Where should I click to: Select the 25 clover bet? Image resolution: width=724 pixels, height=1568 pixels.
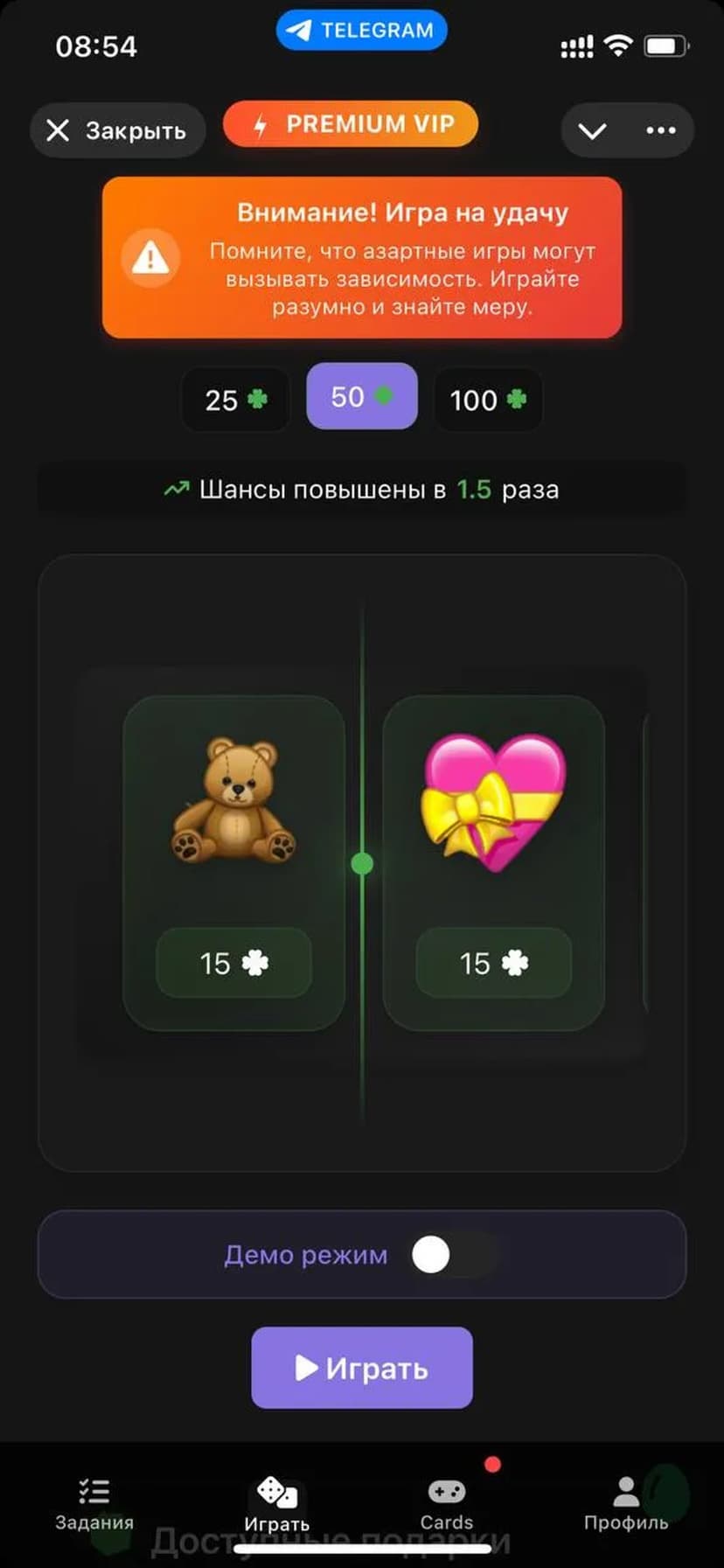pos(234,400)
